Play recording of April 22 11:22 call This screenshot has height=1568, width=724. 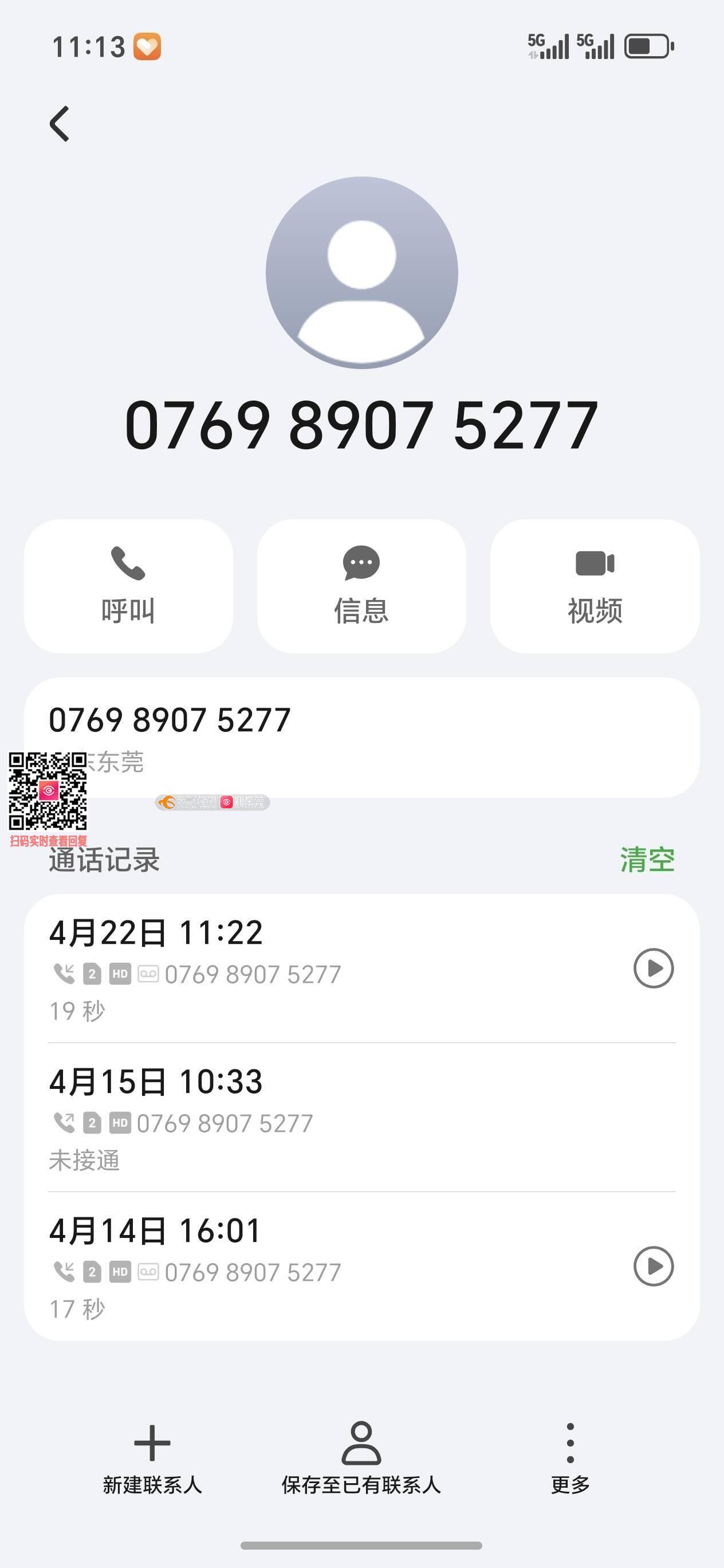click(x=654, y=968)
